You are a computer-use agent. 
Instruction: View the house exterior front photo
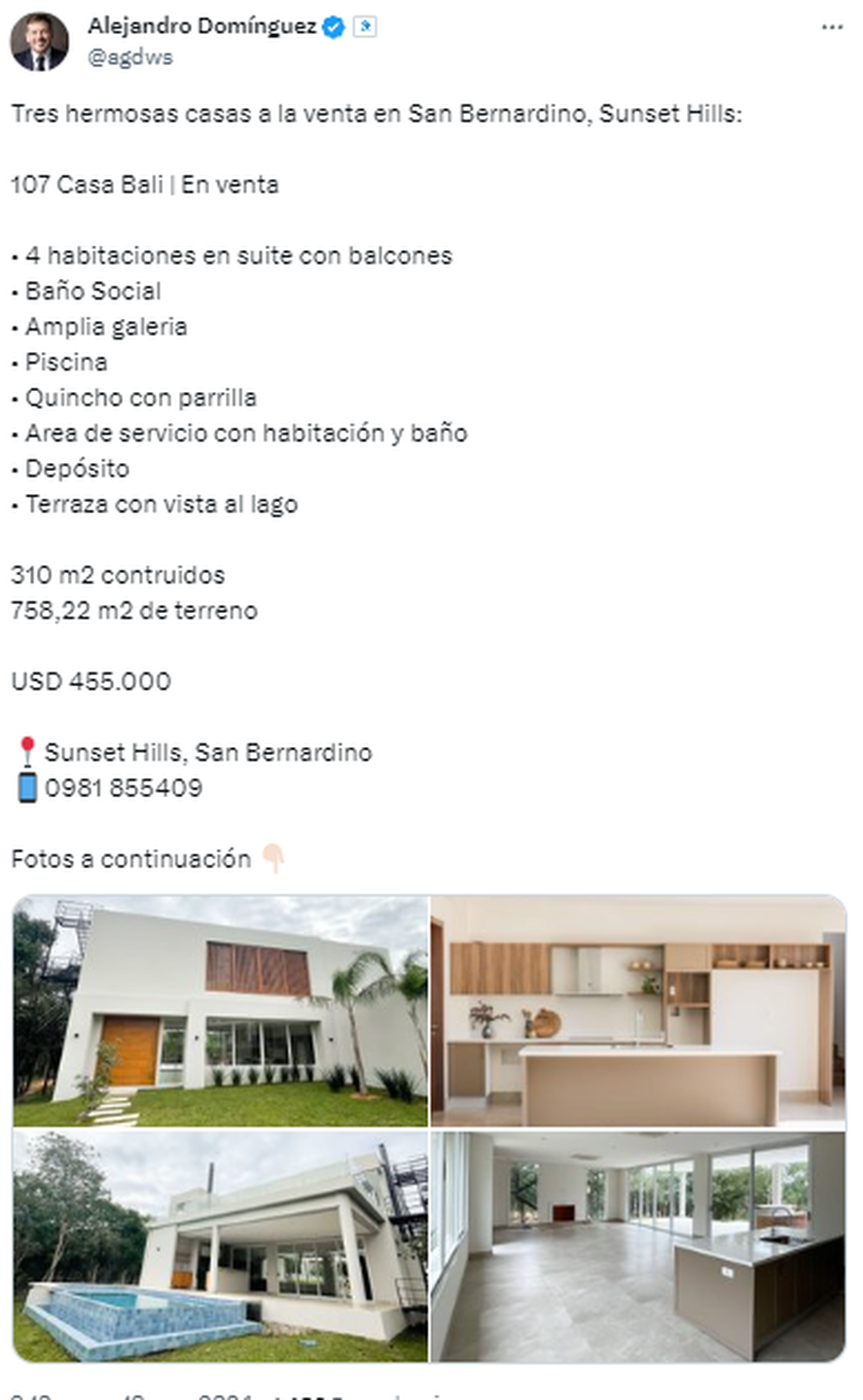pos(221,1012)
